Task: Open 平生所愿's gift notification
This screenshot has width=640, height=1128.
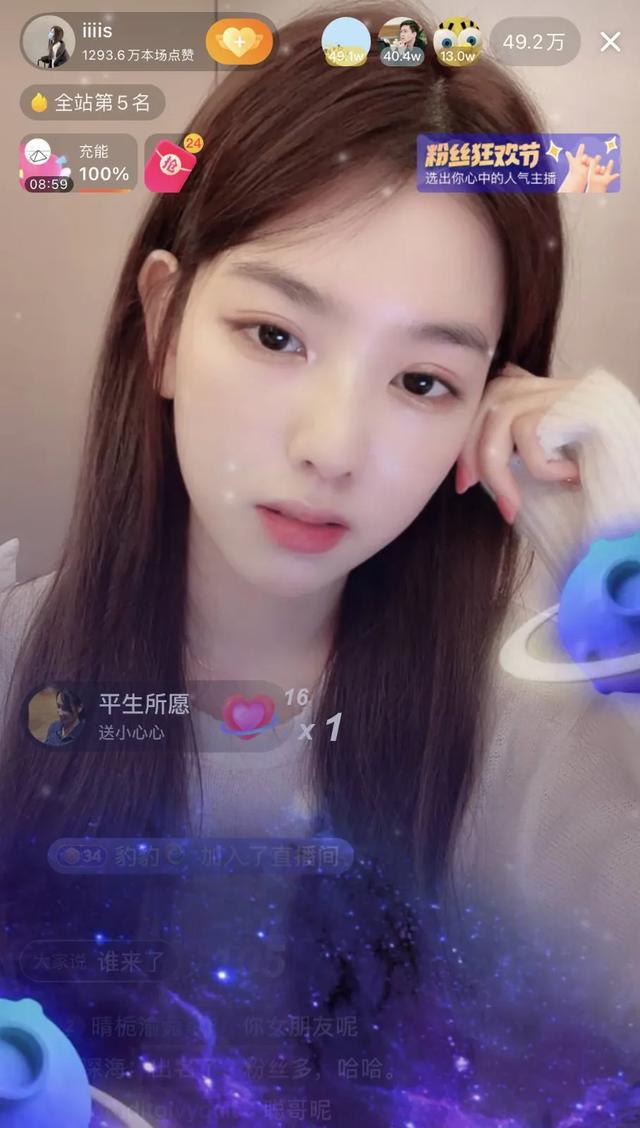Action: [x=140, y=715]
